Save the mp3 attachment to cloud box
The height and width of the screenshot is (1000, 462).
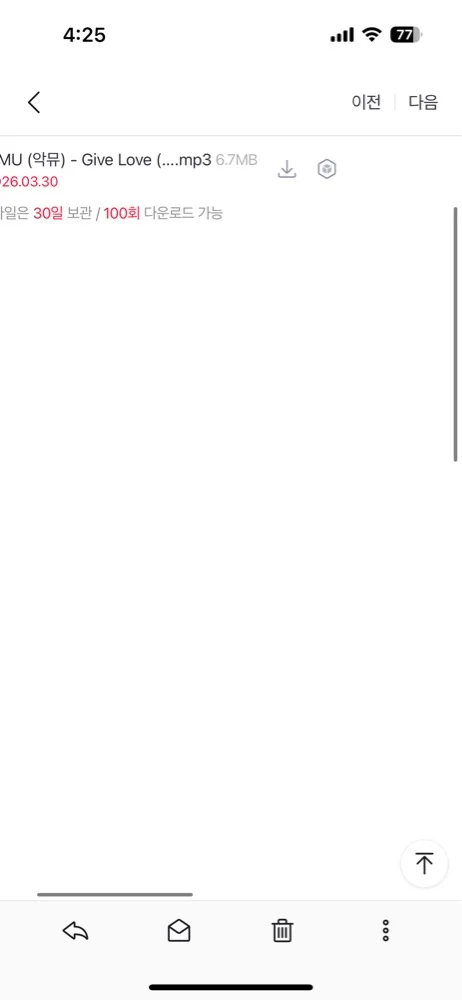[x=327, y=169]
